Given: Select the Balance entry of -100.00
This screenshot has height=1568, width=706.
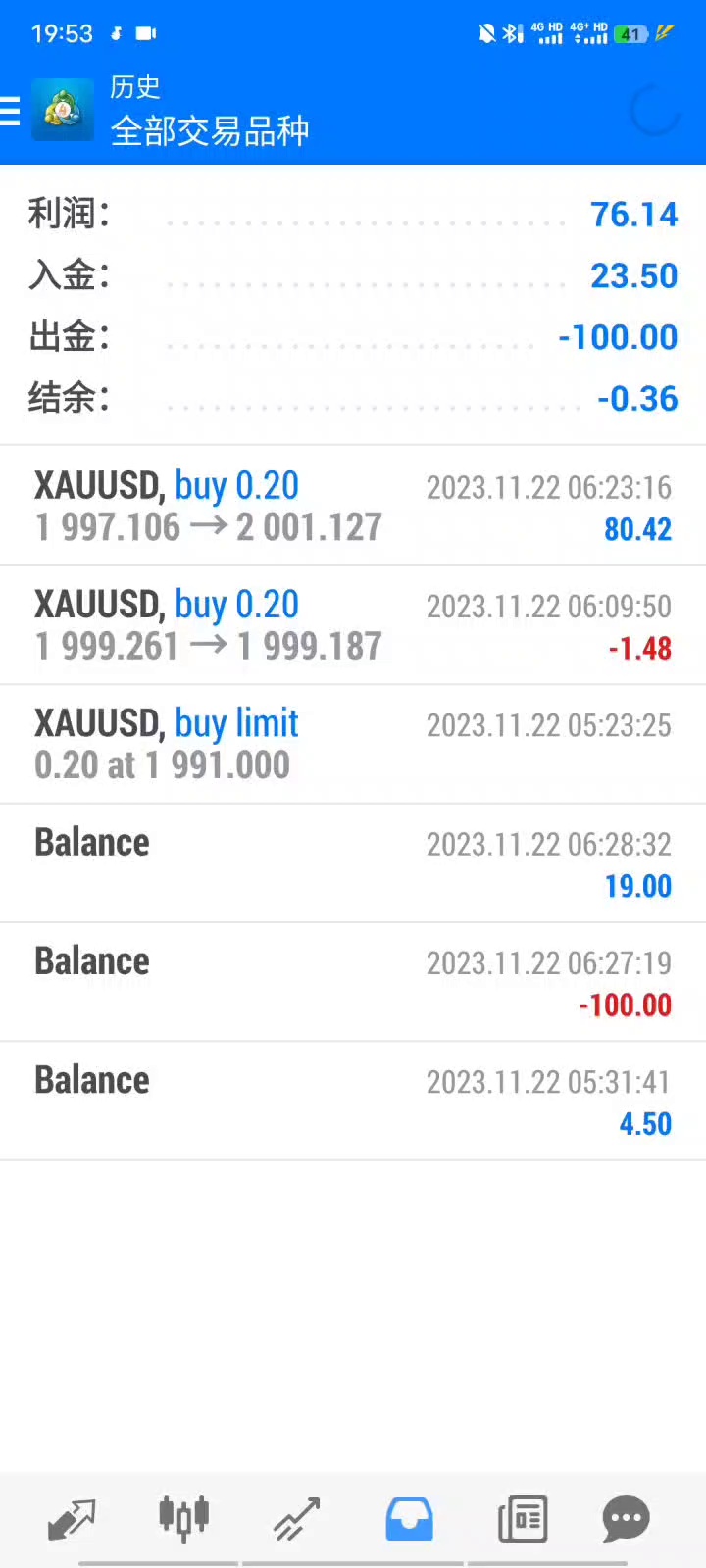Looking at the screenshot, I should (353, 982).
